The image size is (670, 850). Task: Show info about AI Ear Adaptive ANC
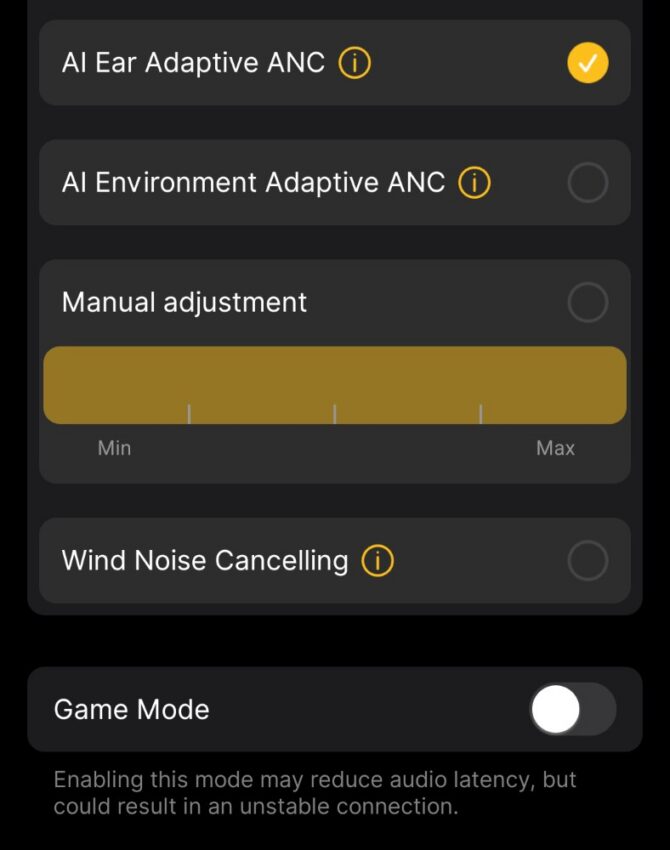pos(354,63)
